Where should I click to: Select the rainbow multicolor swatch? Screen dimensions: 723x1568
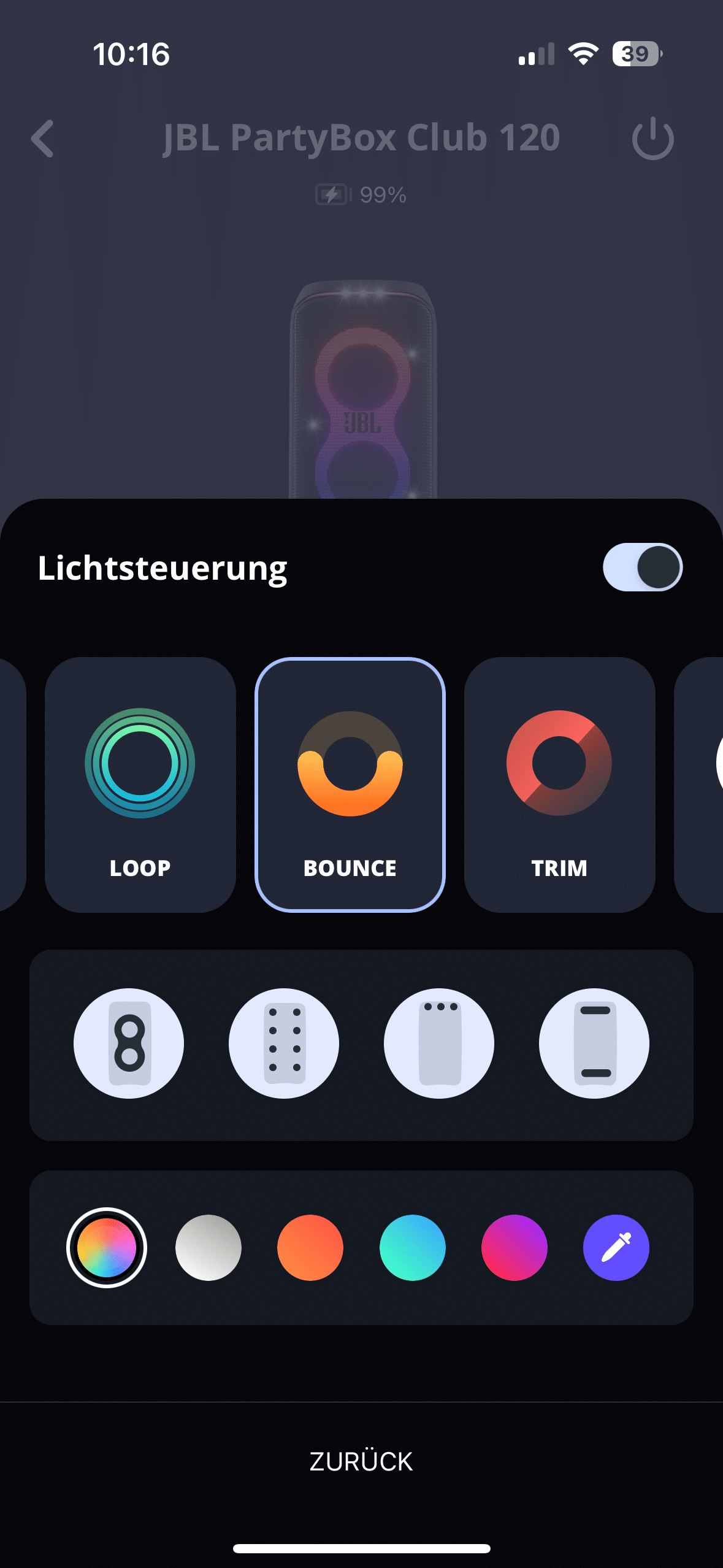point(107,1247)
